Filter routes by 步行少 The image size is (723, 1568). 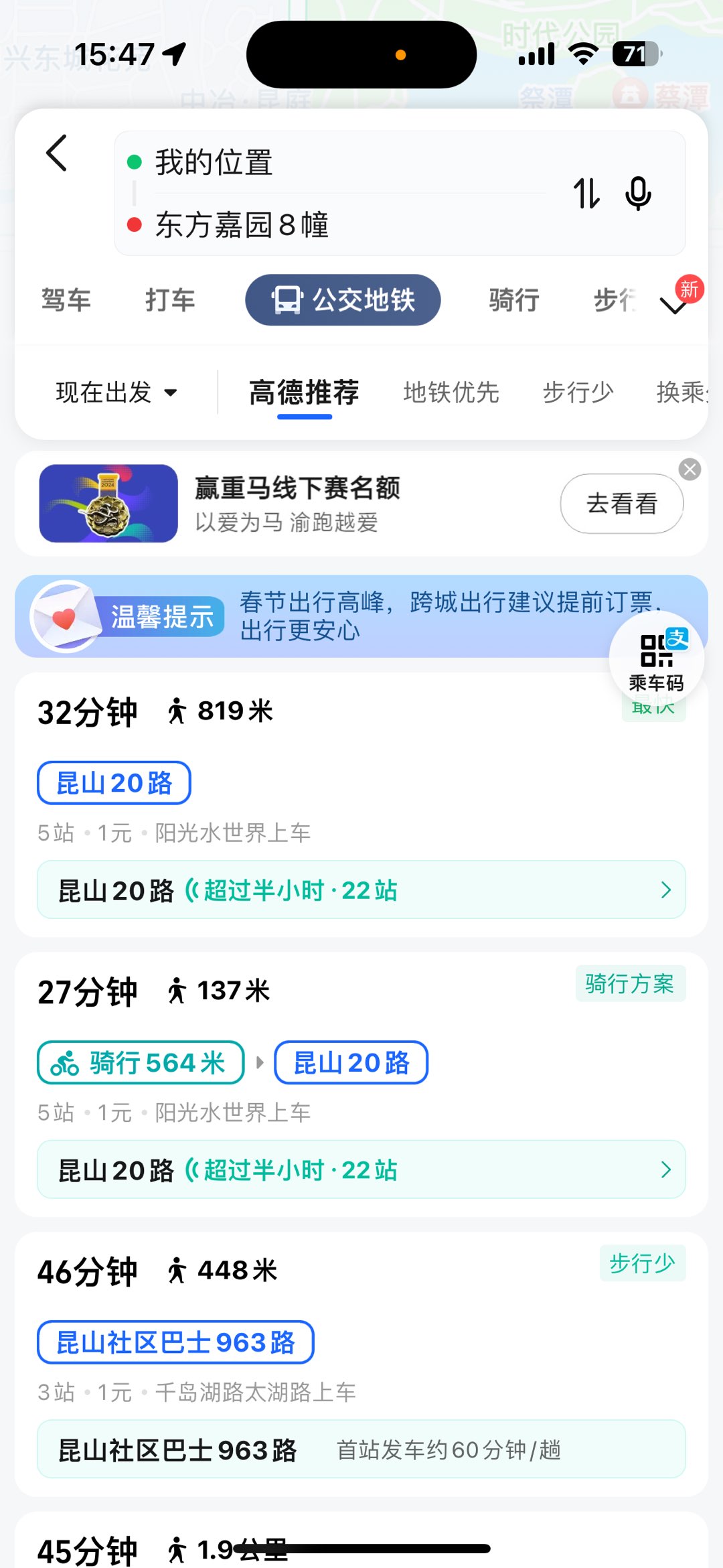[577, 393]
